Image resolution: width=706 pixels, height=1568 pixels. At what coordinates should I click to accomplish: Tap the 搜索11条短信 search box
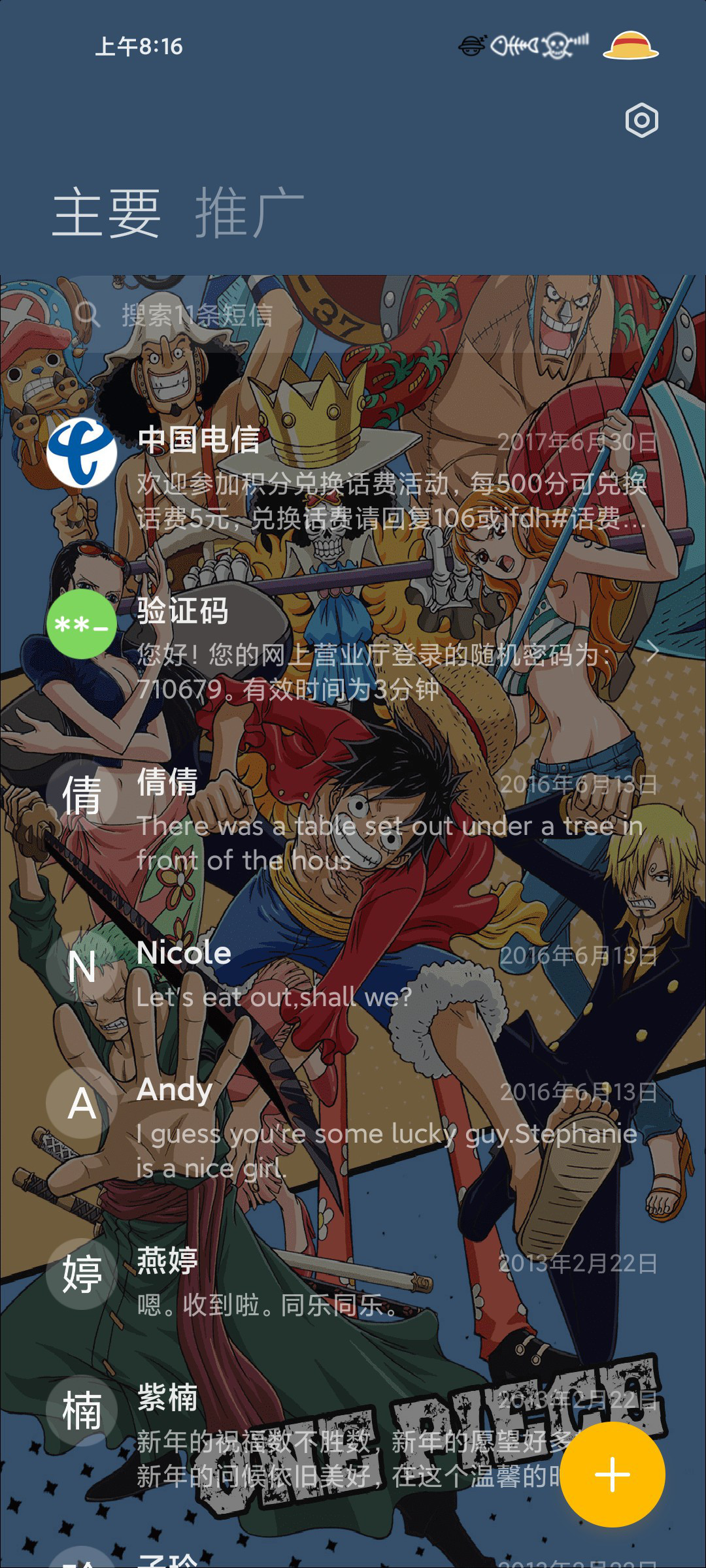click(x=353, y=315)
